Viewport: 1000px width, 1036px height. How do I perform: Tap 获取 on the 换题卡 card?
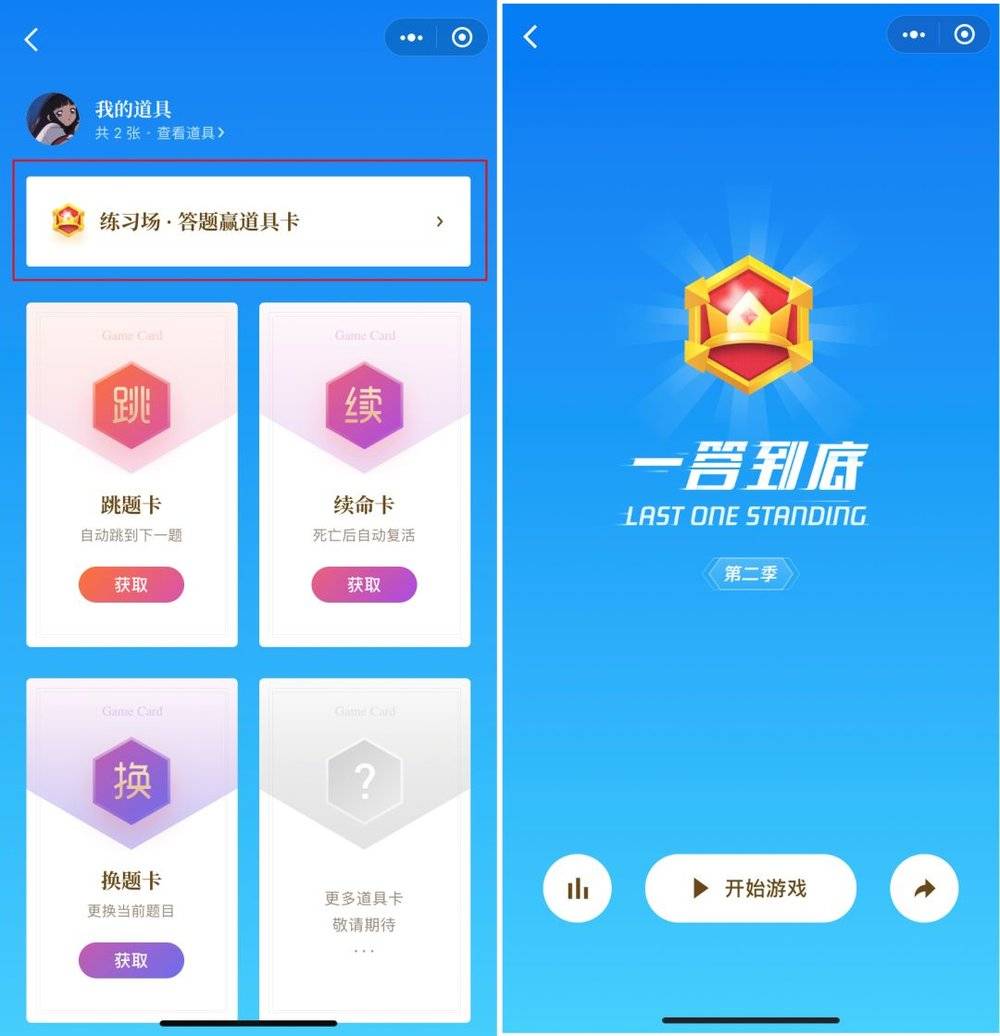click(131, 960)
